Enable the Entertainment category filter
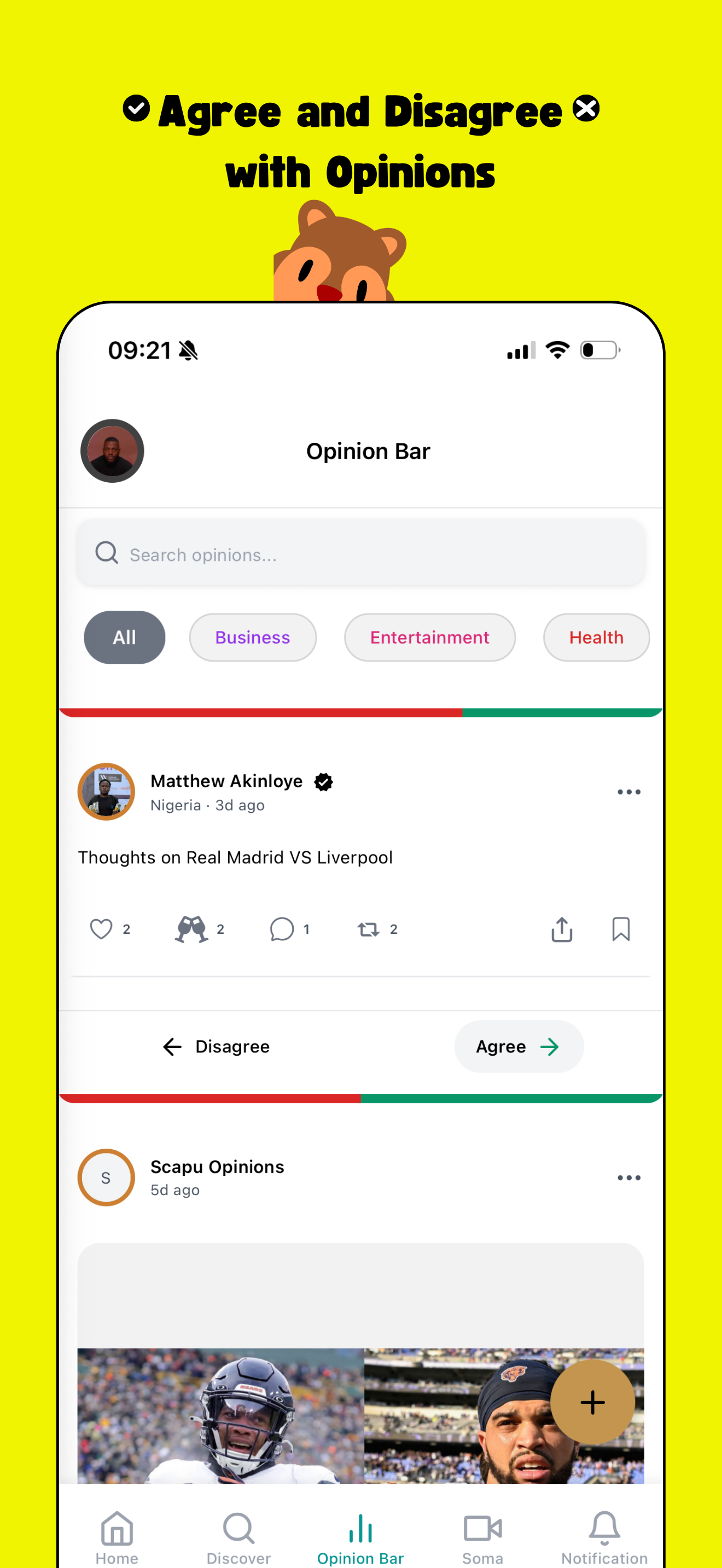This screenshot has height=1568, width=722. coord(429,637)
